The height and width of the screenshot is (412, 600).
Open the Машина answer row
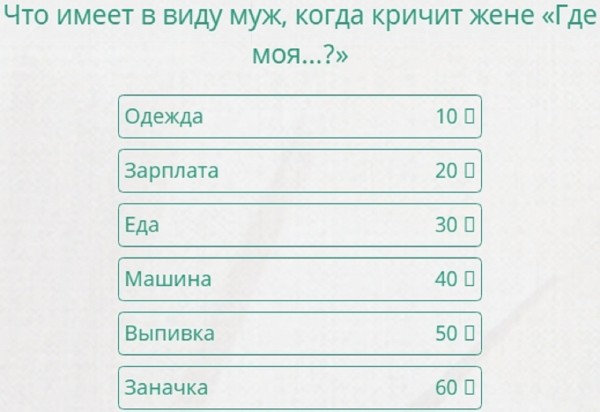(x=299, y=279)
